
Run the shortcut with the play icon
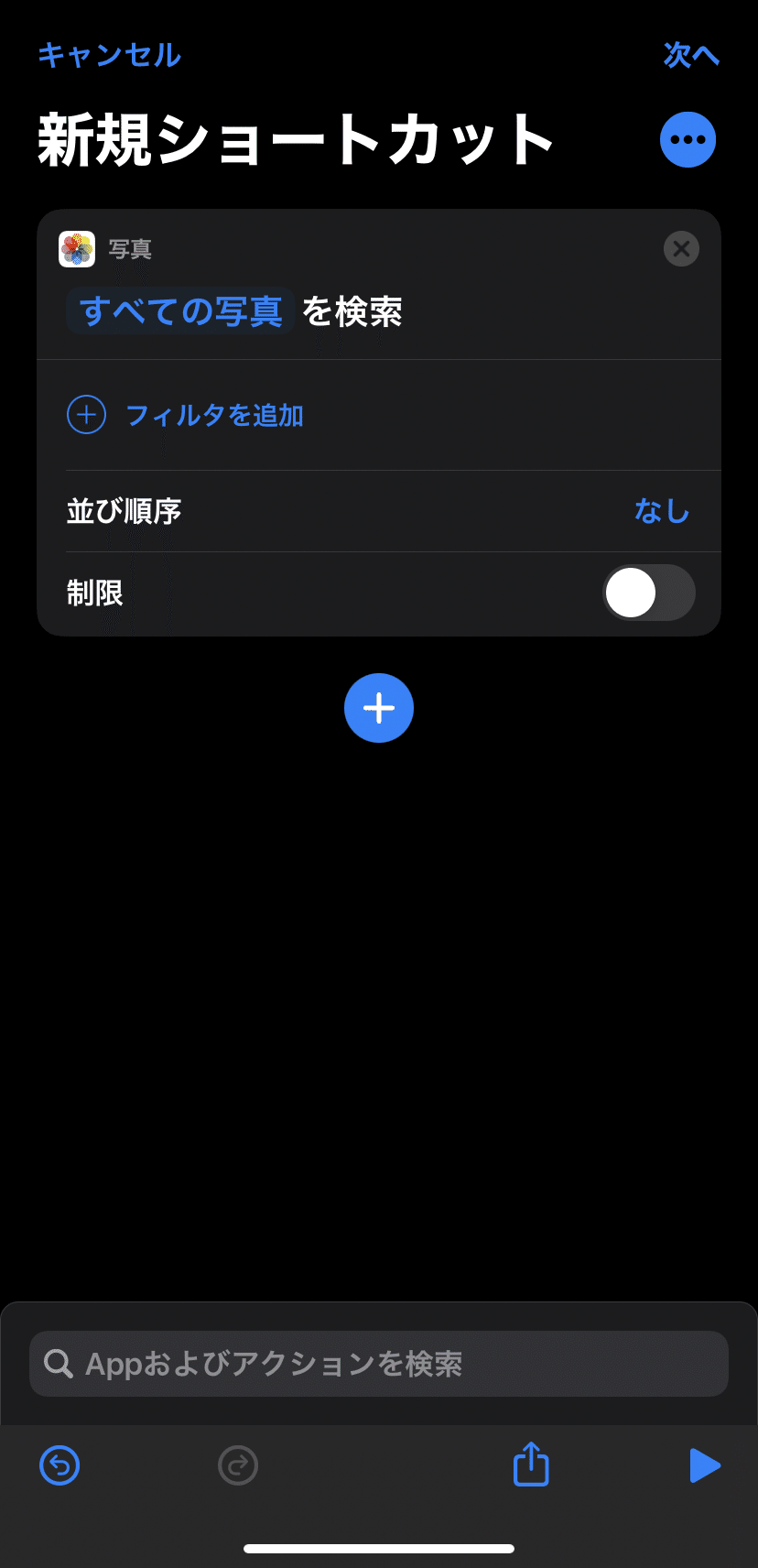[x=705, y=1465]
